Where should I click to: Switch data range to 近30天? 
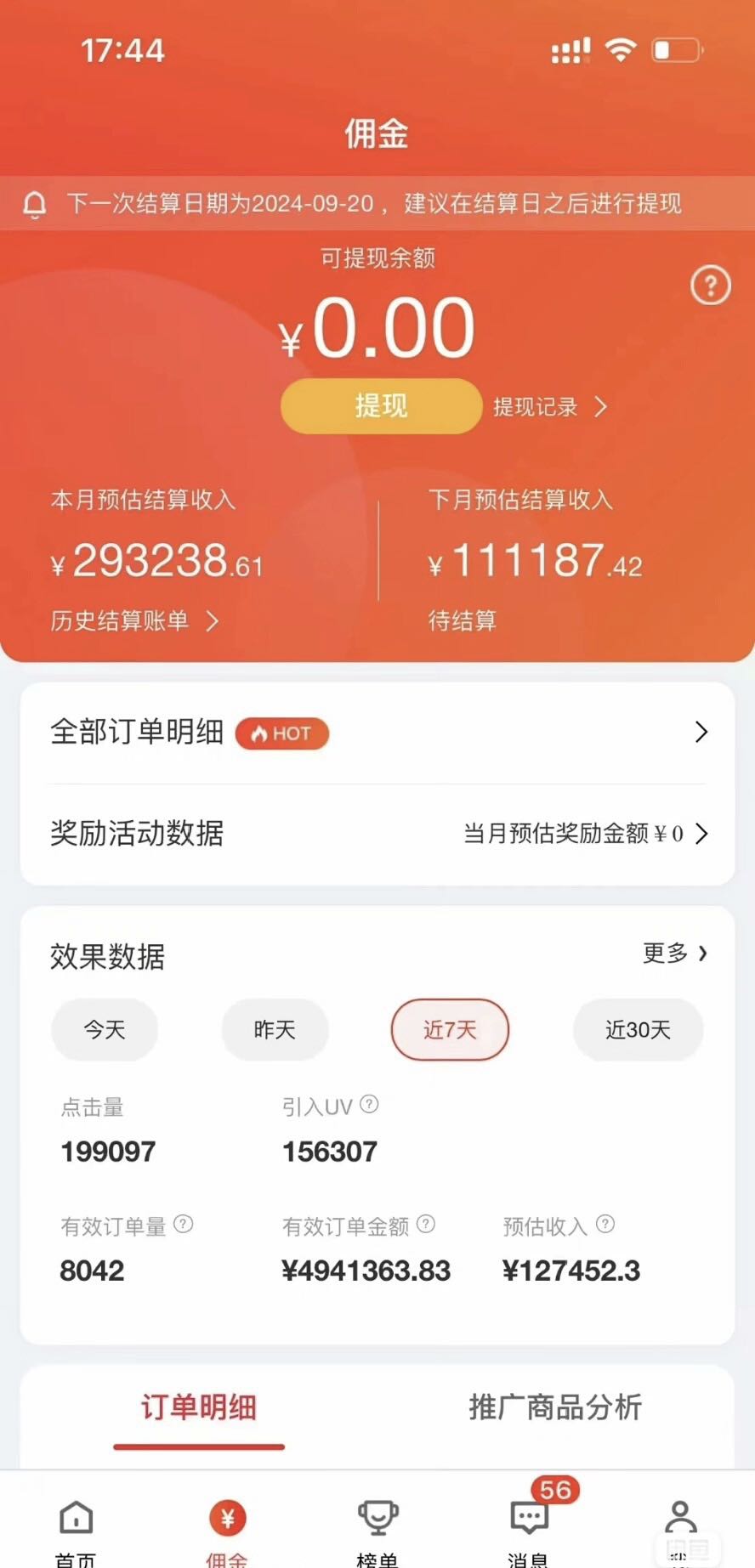pyautogui.click(x=638, y=1029)
